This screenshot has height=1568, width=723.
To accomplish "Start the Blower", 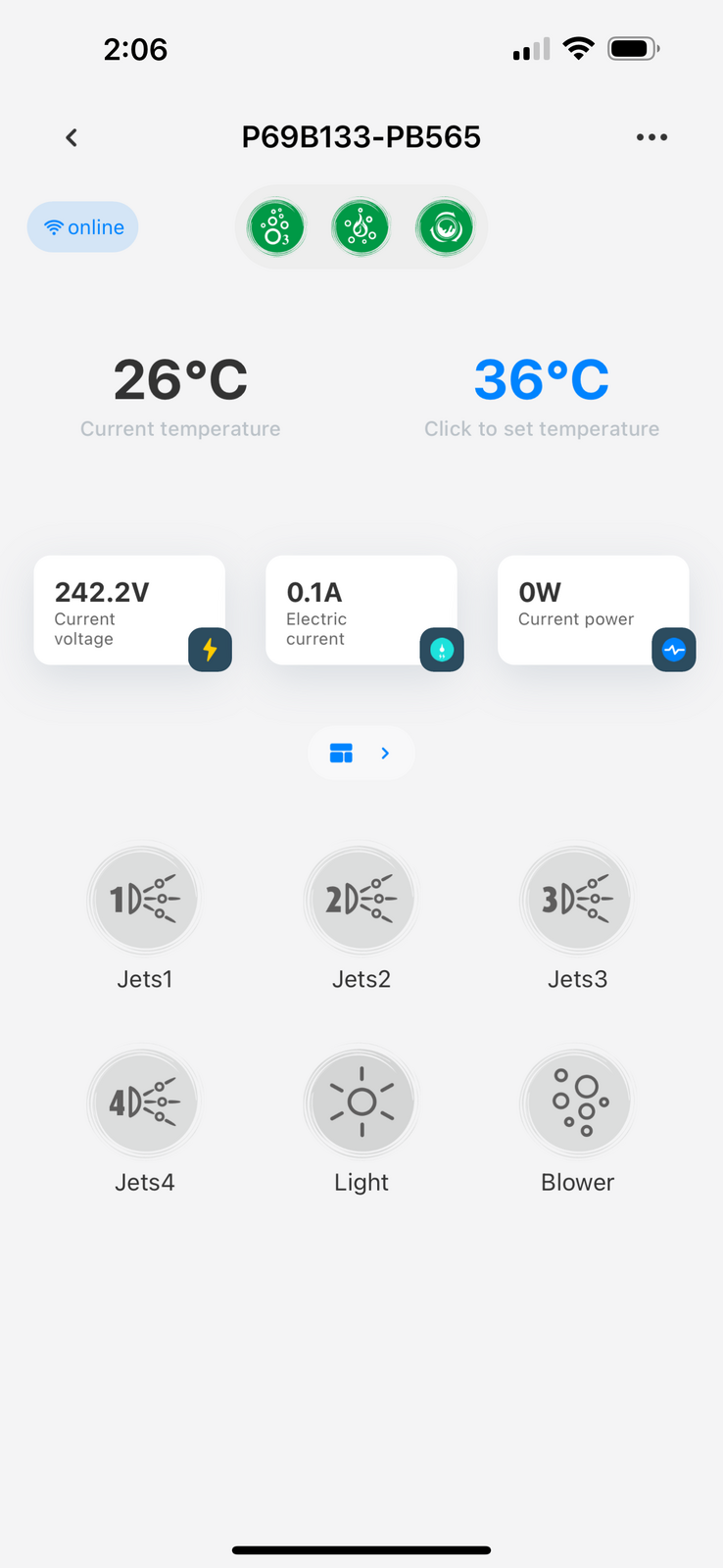I will (577, 1102).
